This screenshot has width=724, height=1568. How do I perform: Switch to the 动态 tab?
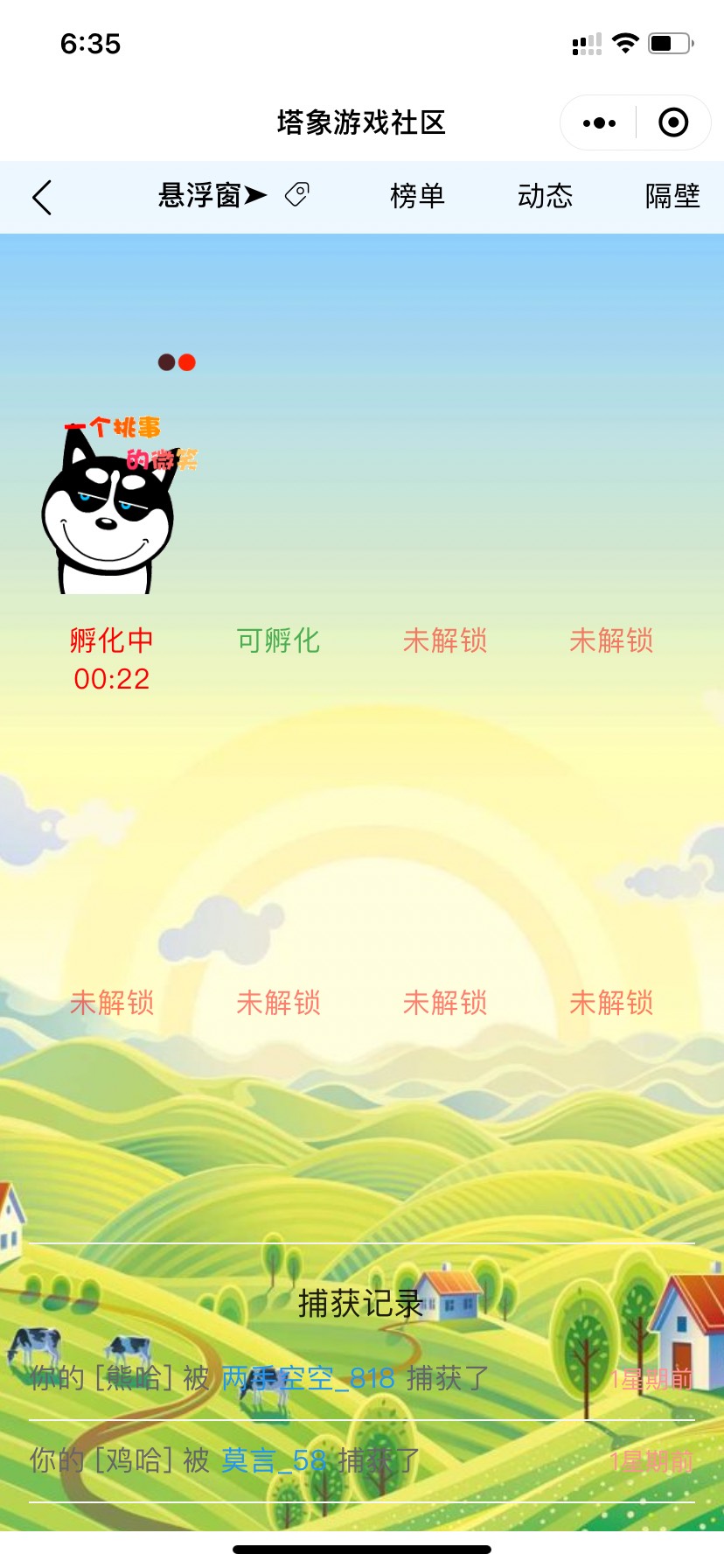pyautogui.click(x=545, y=196)
